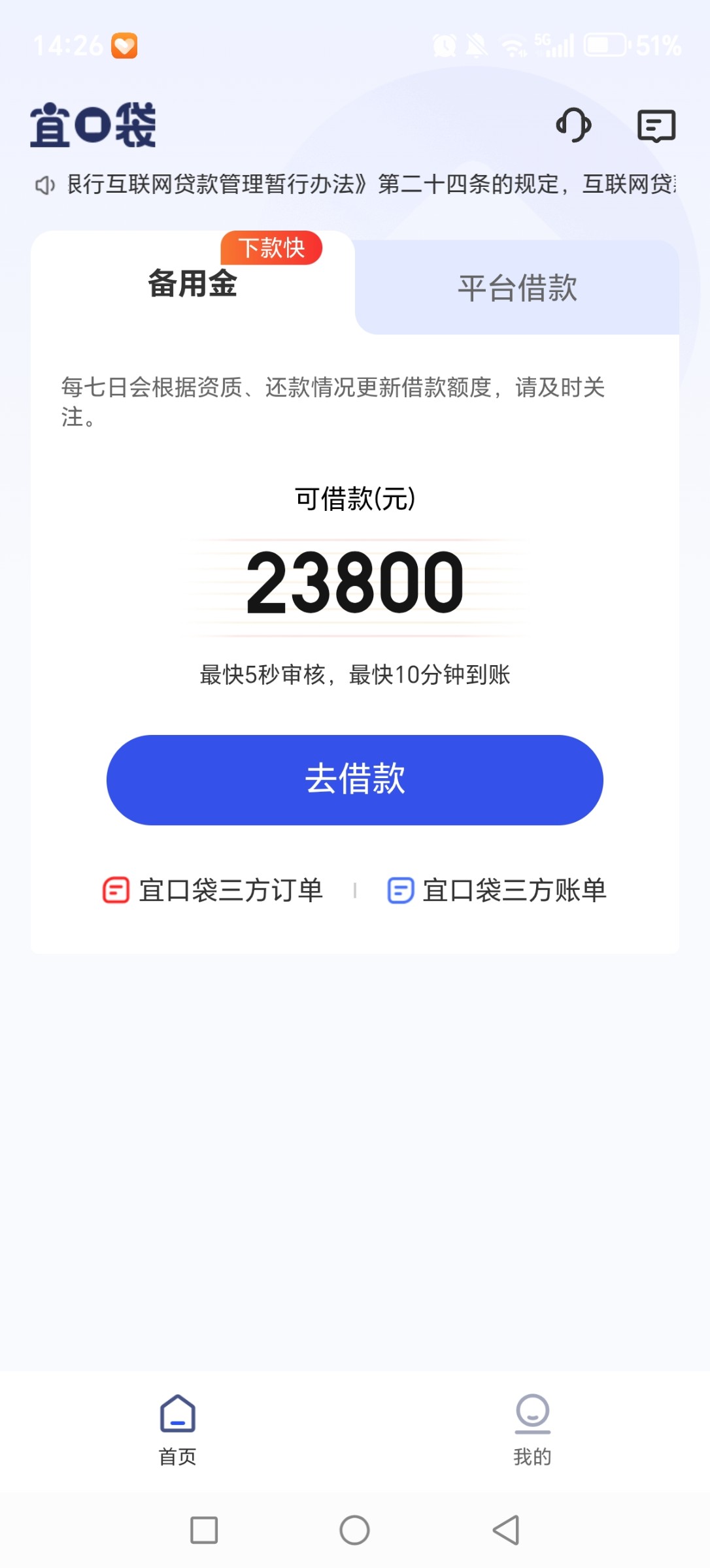Open the message center icon

[656, 126]
